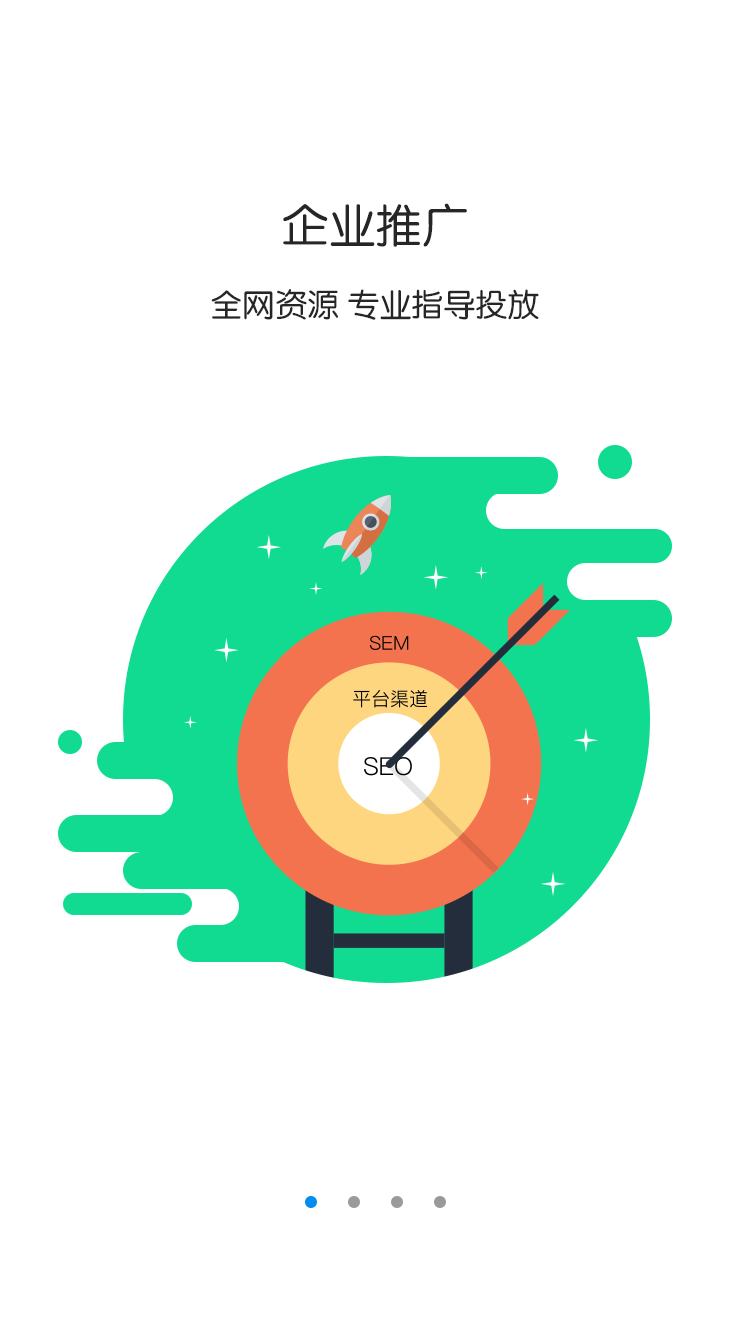The height and width of the screenshot is (1334, 750).
Task: Click the active blue pagination dot
Action: point(310,1203)
